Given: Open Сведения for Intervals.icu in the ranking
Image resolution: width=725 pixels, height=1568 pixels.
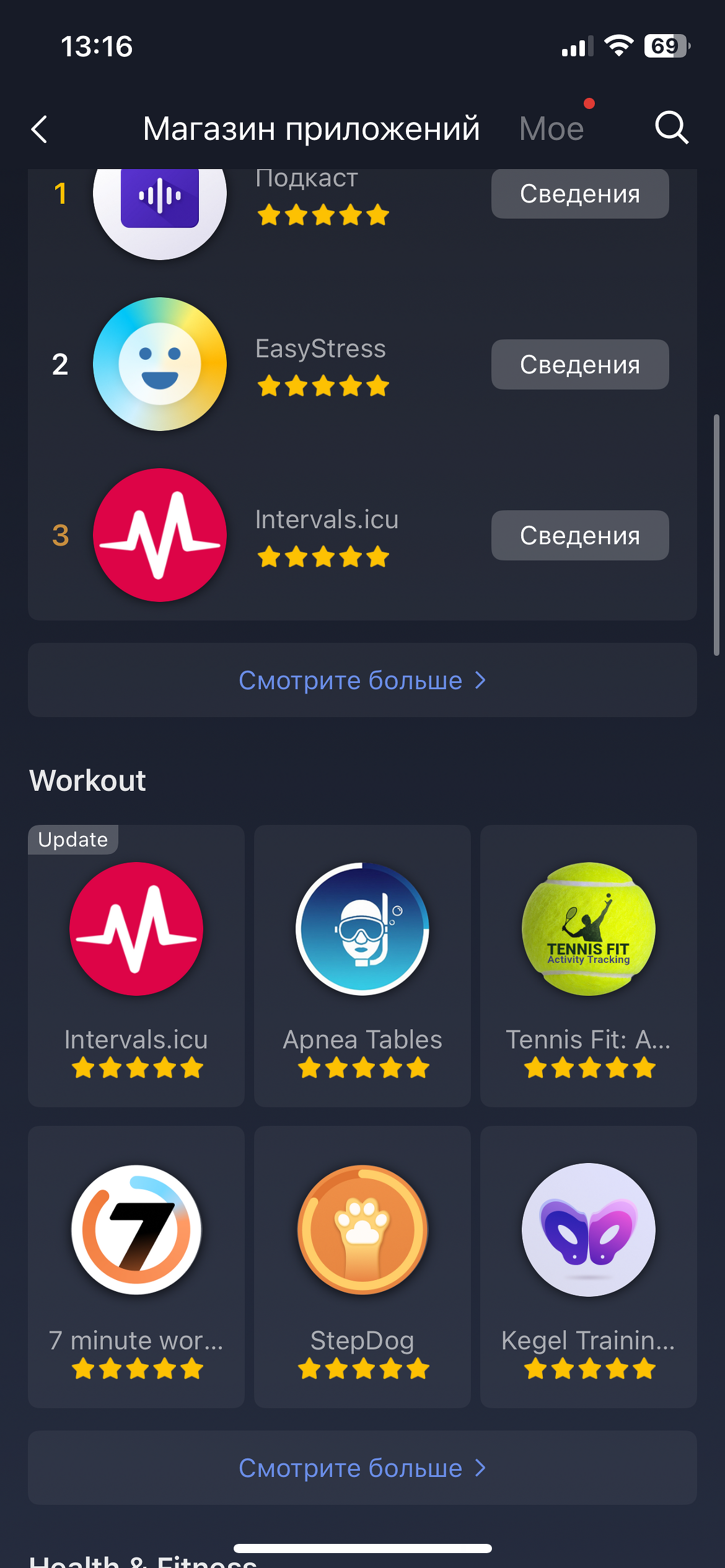Looking at the screenshot, I should point(579,536).
